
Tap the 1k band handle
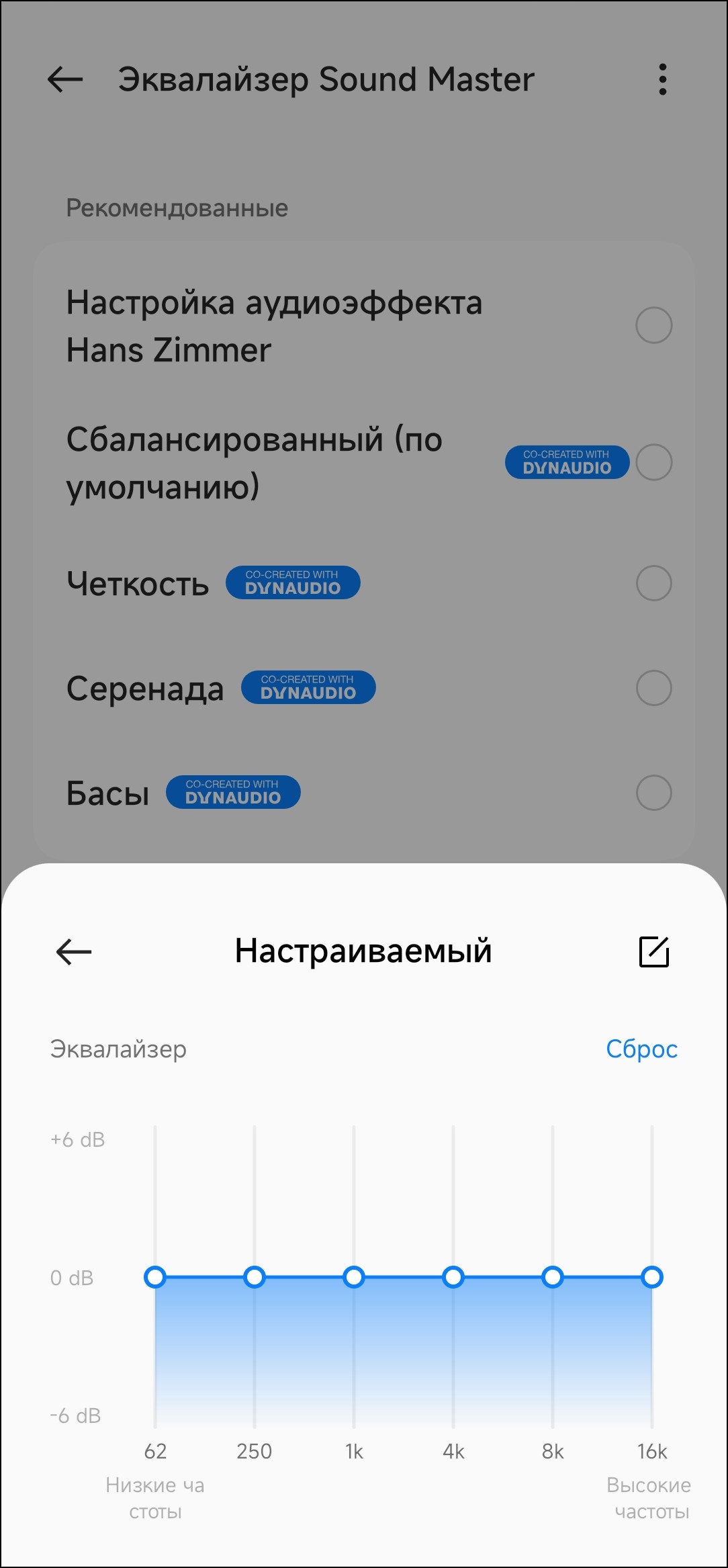point(354,1277)
